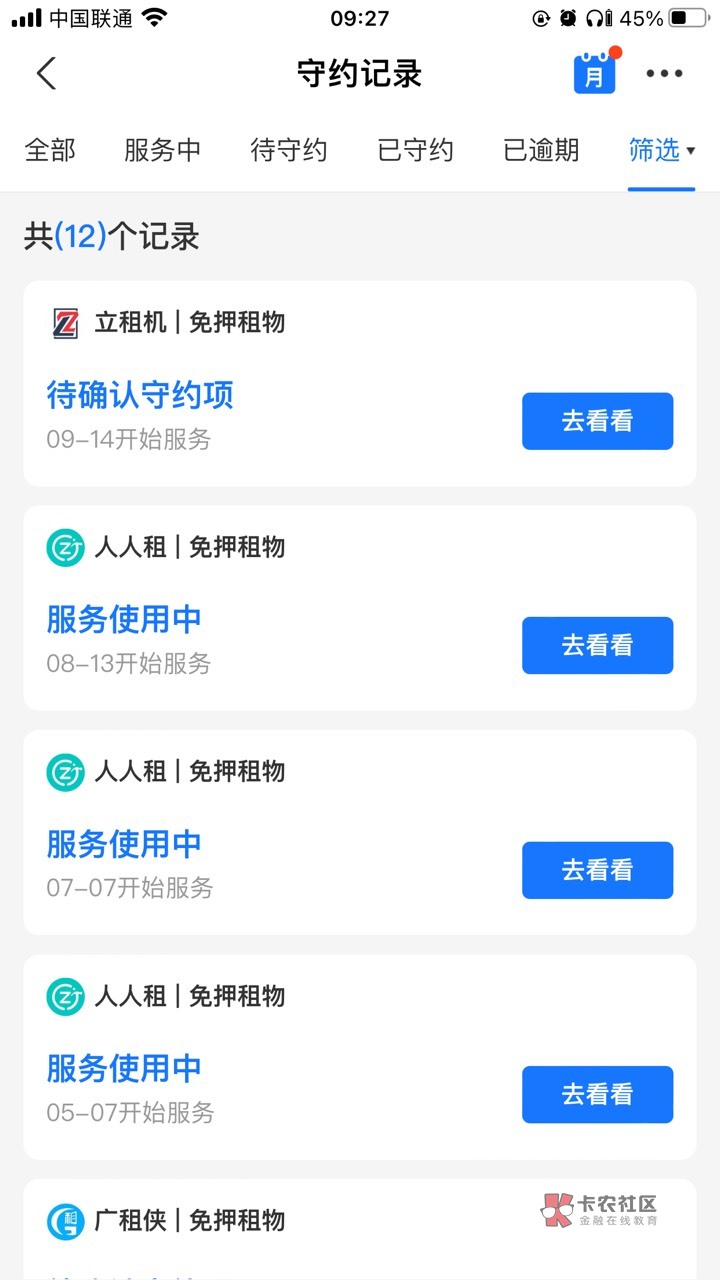View the 已逾期 tab
Viewport: 720px width, 1280px height.
click(x=541, y=151)
